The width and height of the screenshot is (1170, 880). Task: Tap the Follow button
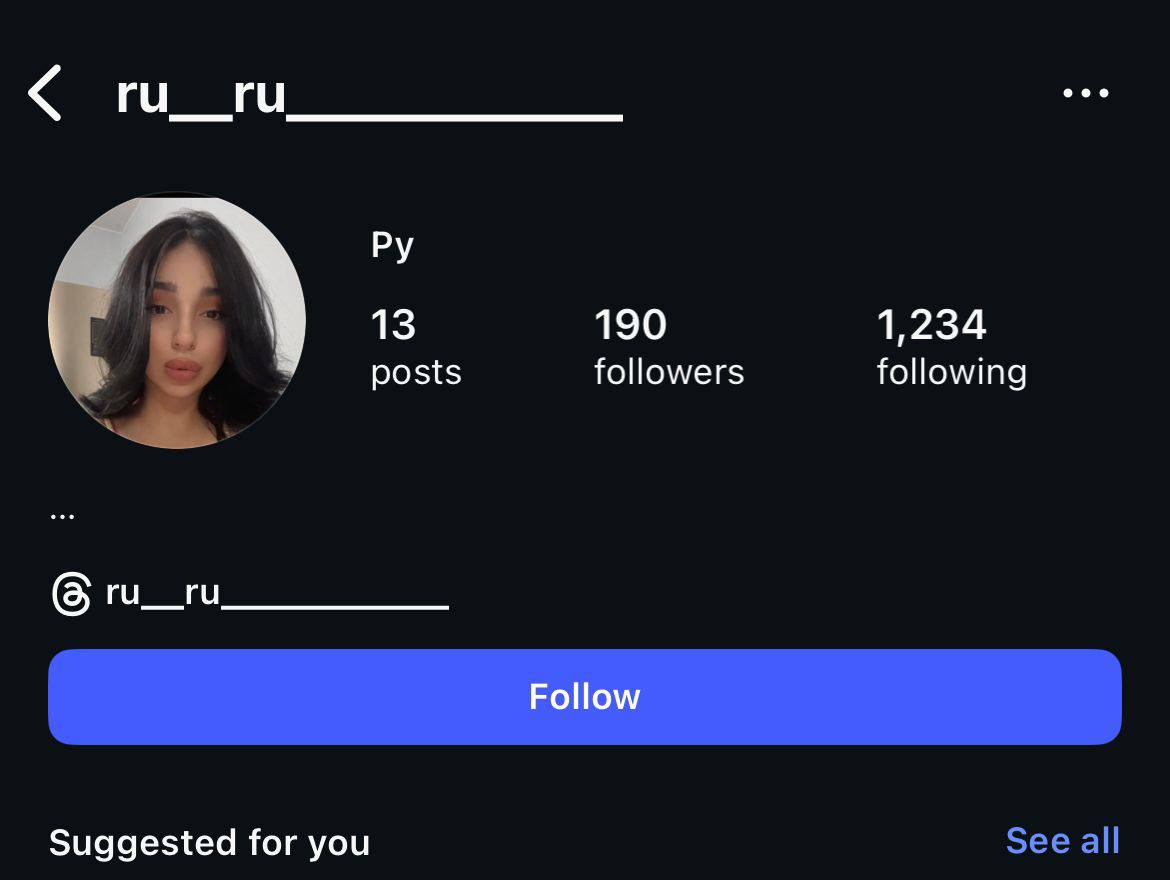click(585, 696)
